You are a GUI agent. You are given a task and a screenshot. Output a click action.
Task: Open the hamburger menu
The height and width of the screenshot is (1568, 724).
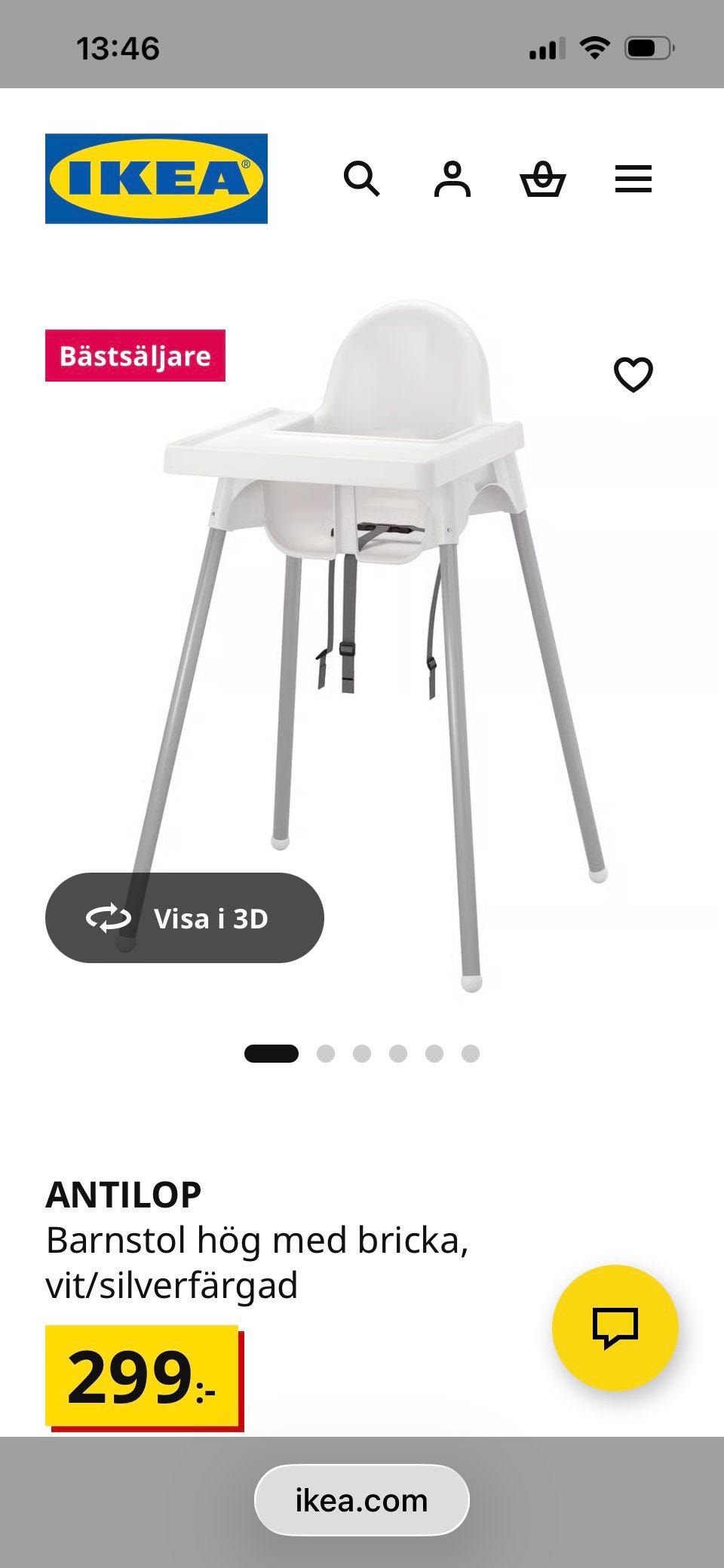tap(633, 180)
